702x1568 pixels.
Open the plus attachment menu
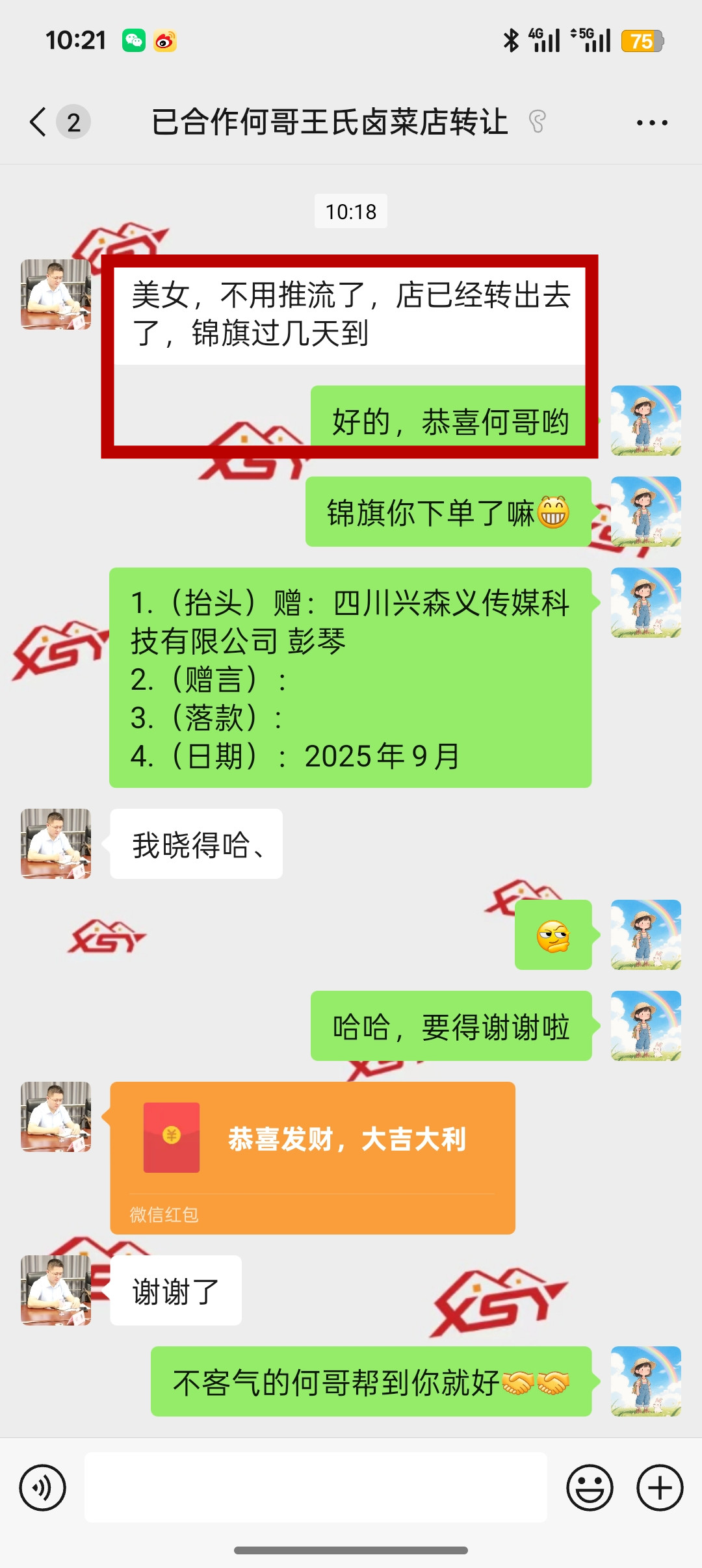[660, 1487]
